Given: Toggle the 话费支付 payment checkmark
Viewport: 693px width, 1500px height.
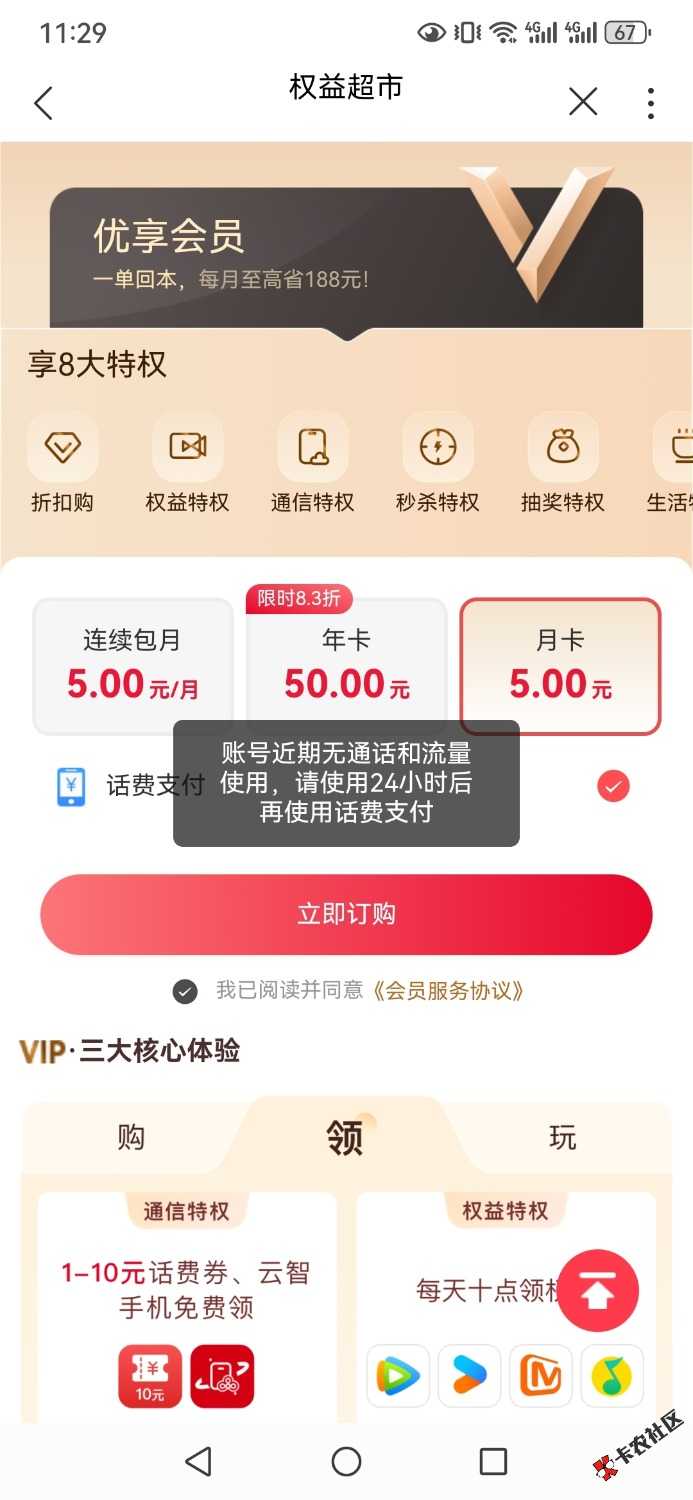Looking at the screenshot, I should (x=613, y=786).
